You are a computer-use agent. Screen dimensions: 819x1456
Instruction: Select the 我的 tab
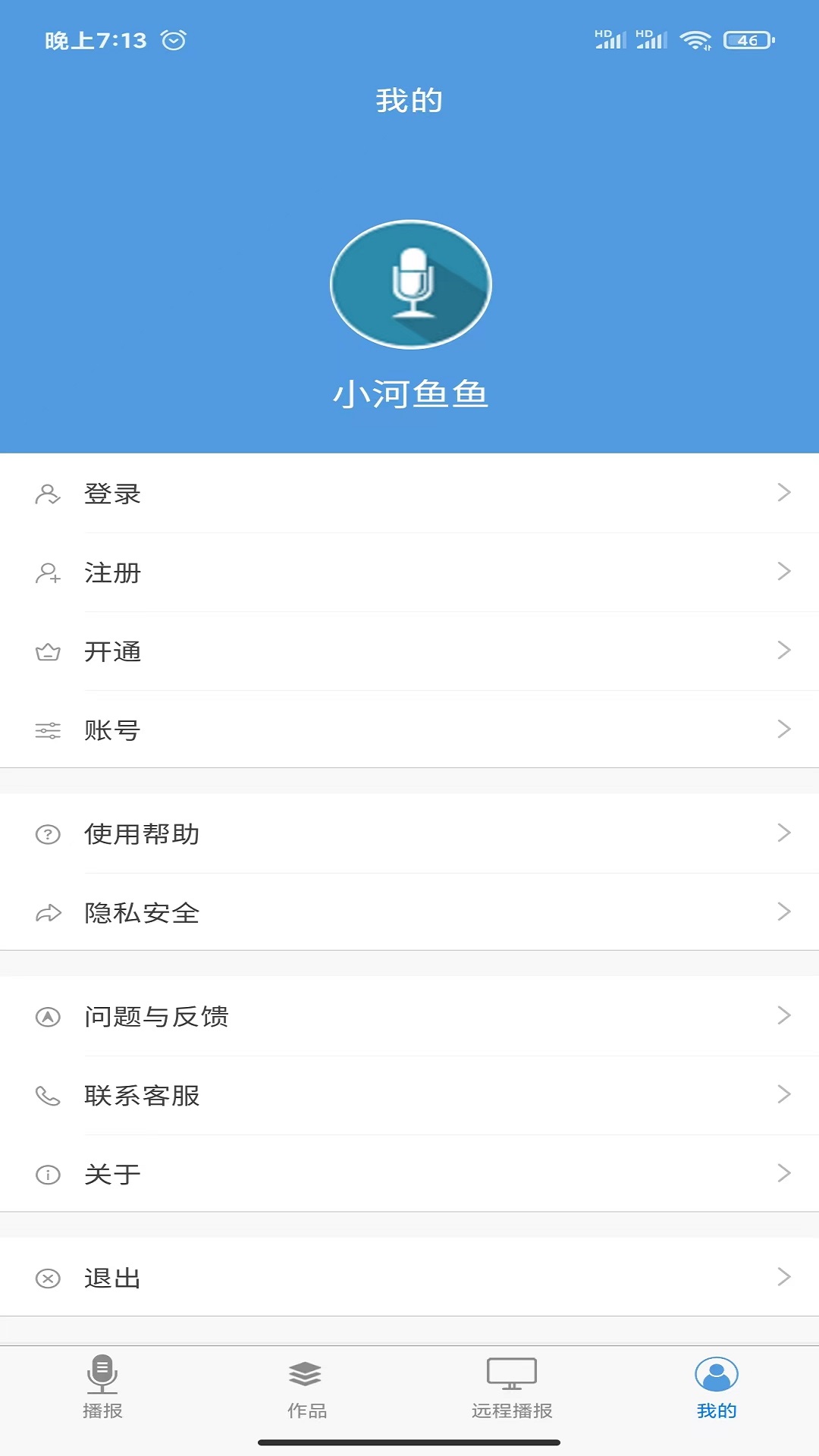[717, 1388]
